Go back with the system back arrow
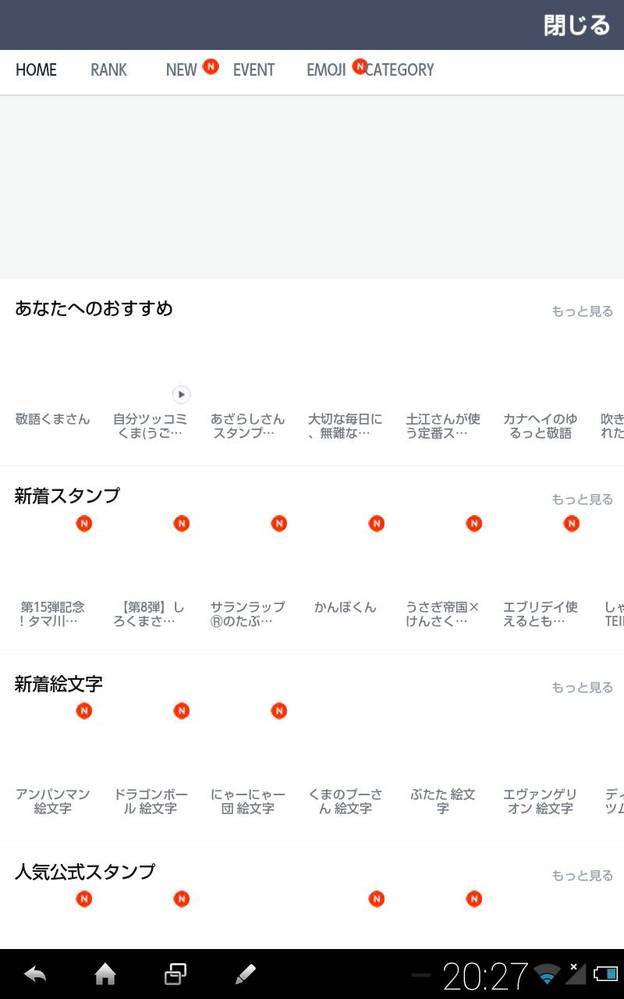 click(x=36, y=974)
